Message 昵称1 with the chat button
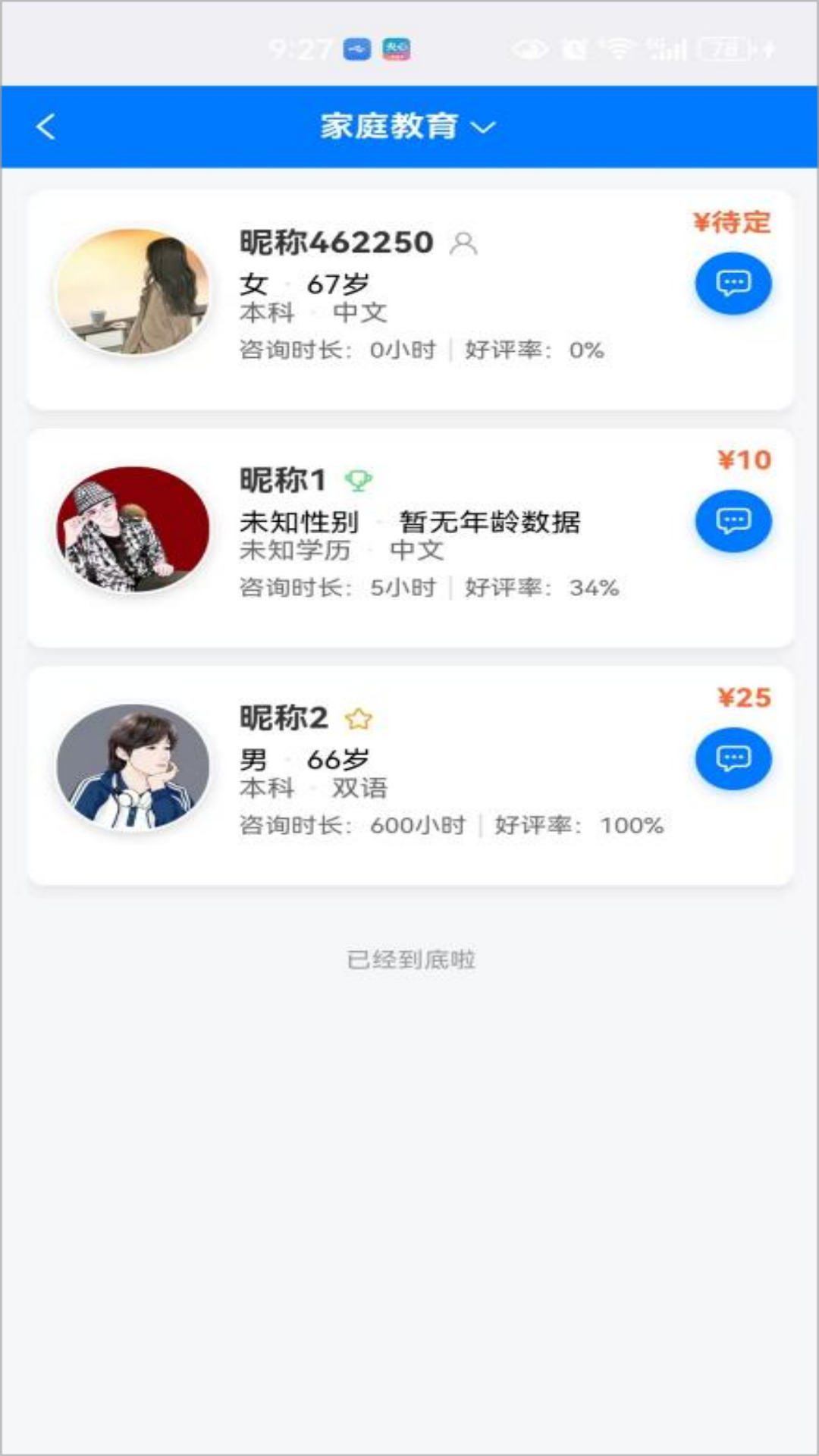This screenshot has height=1456, width=819. point(733,521)
